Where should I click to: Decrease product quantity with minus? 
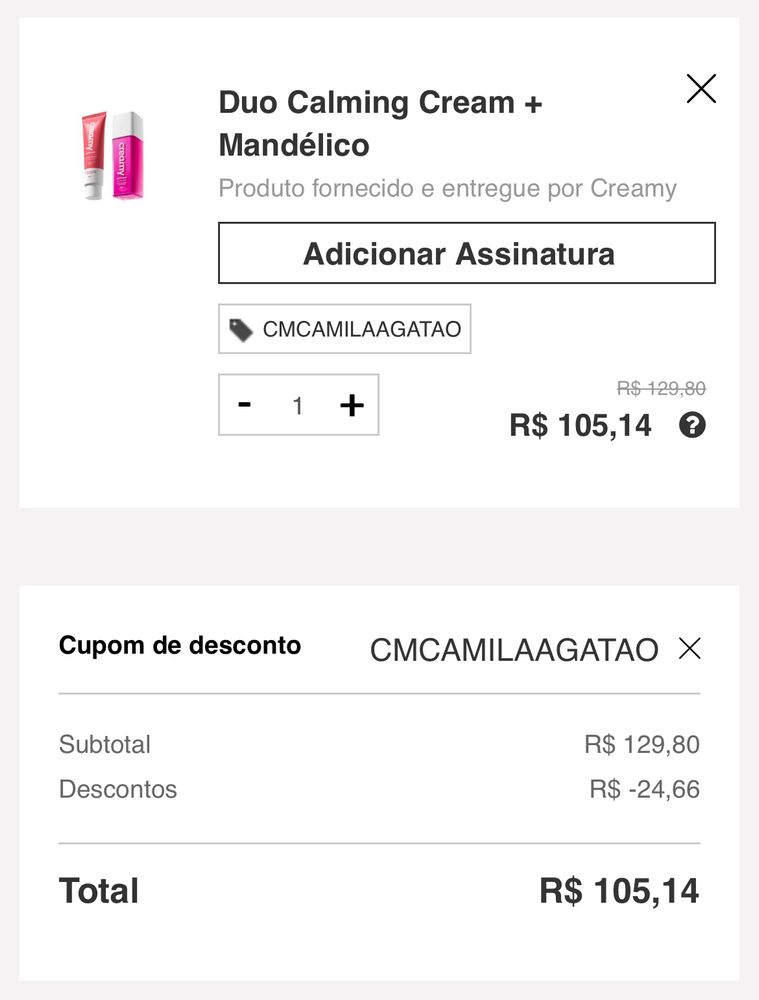[x=244, y=405]
